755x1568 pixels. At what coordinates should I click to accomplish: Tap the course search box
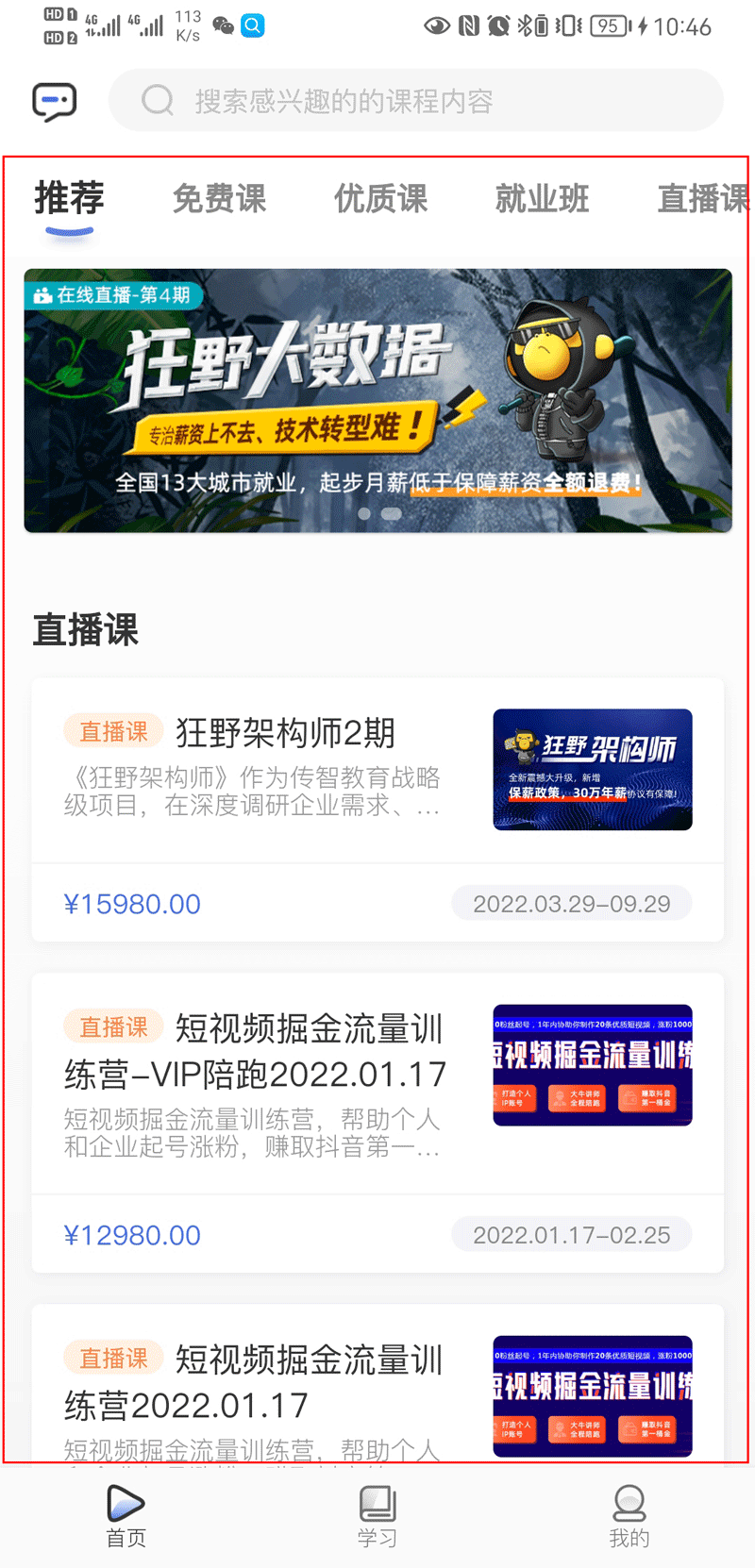(415, 100)
